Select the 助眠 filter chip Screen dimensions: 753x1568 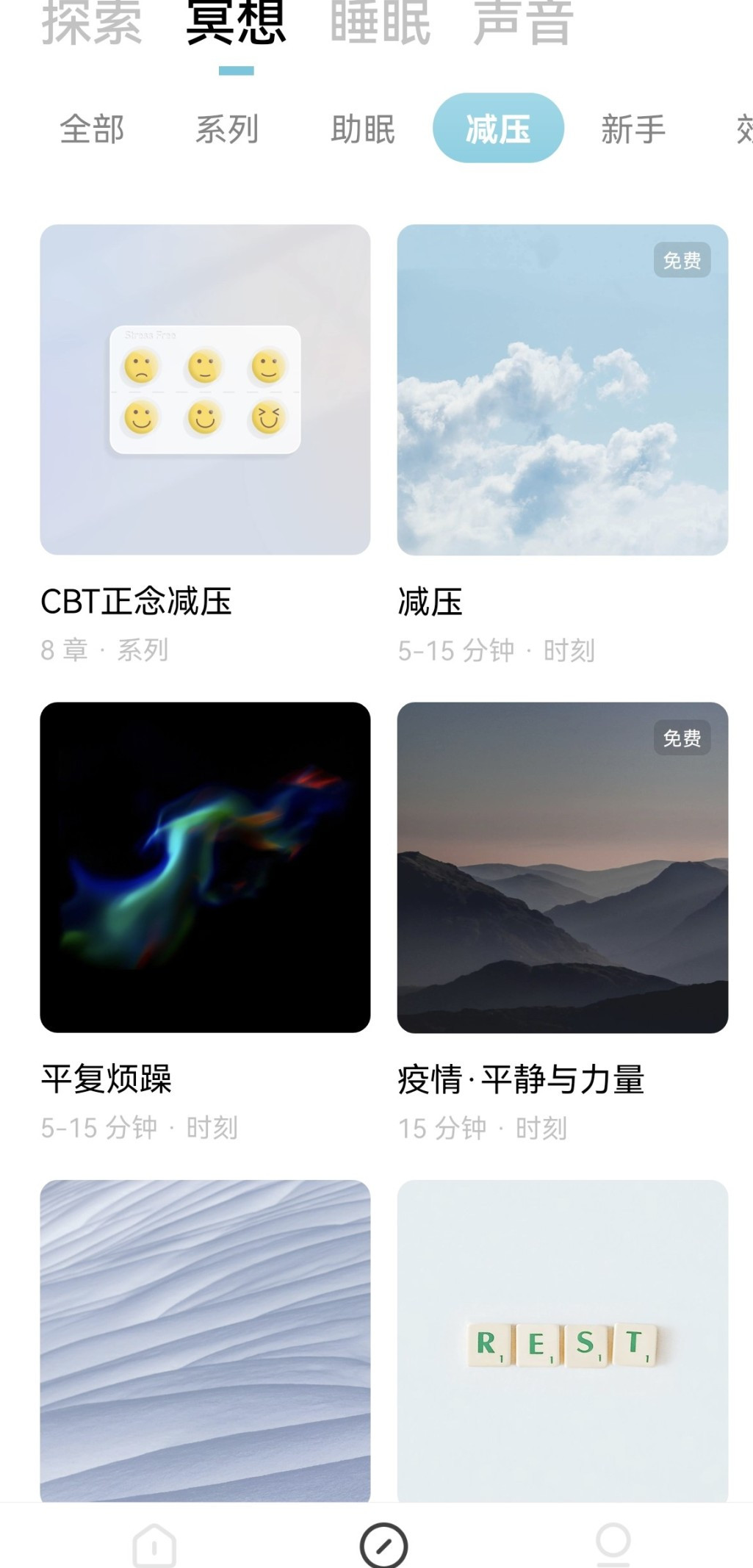[x=363, y=129]
